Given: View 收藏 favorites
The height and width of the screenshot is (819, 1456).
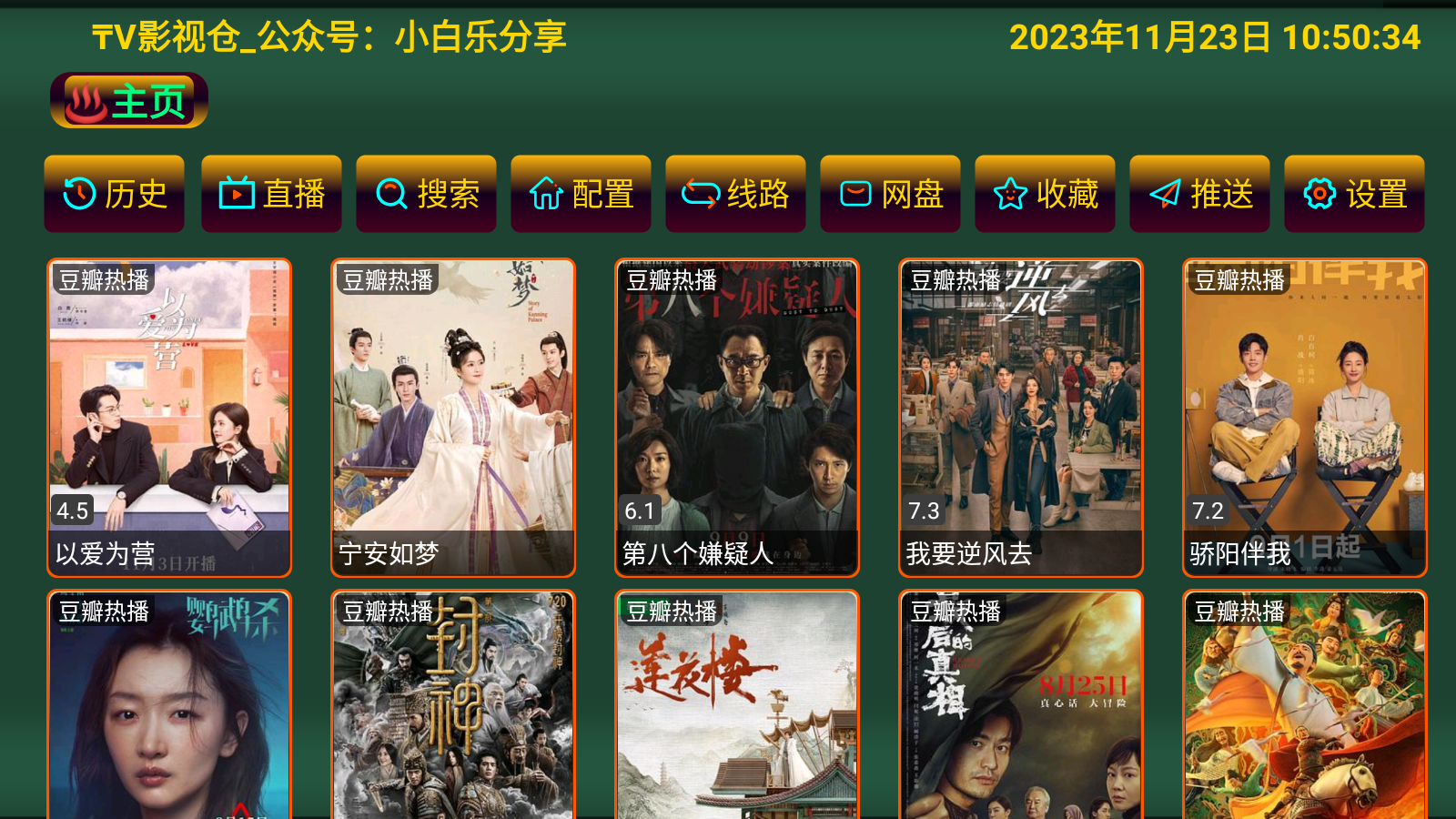Looking at the screenshot, I should pyautogui.click(x=1045, y=194).
